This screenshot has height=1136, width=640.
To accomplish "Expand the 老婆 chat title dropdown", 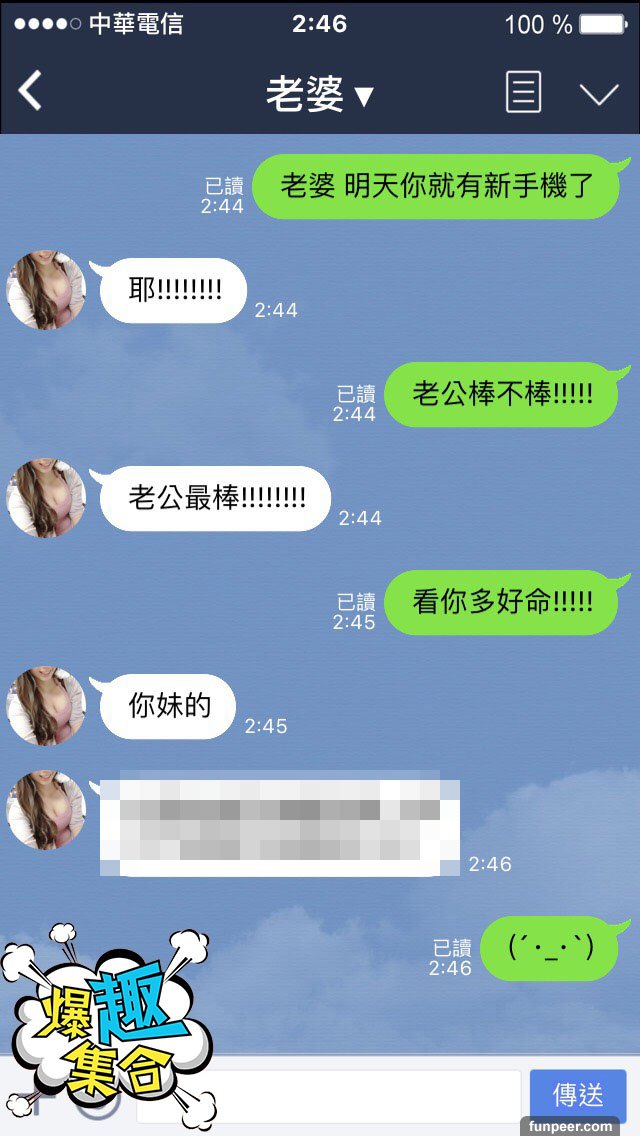I will (320, 95).
